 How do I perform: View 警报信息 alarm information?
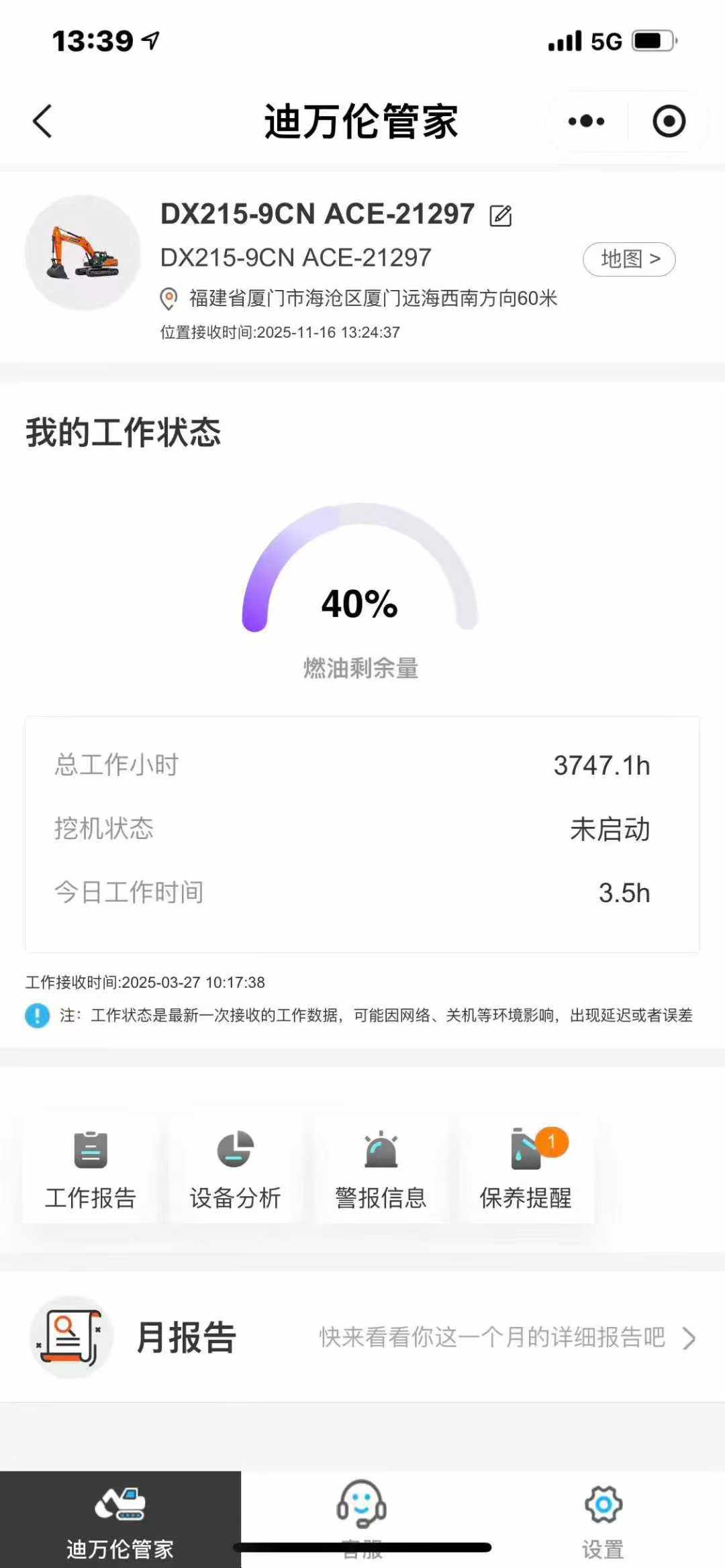[x=381, y=1169]
